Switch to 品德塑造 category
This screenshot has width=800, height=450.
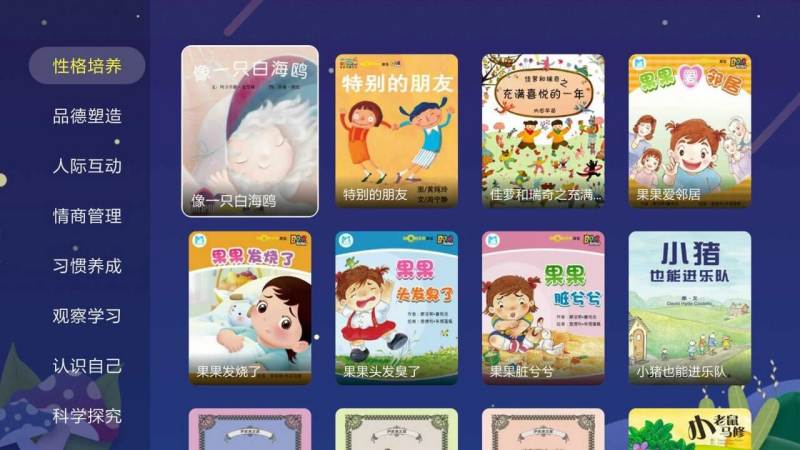tap(87, 116)
